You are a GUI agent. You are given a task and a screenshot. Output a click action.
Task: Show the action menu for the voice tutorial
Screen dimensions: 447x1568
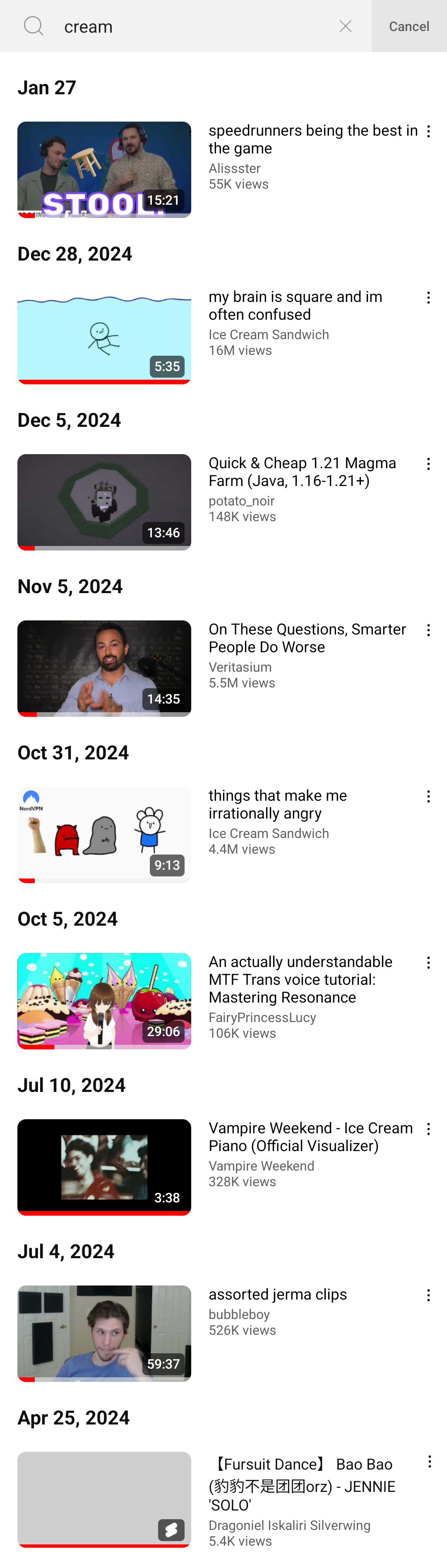tap(429, 962)
